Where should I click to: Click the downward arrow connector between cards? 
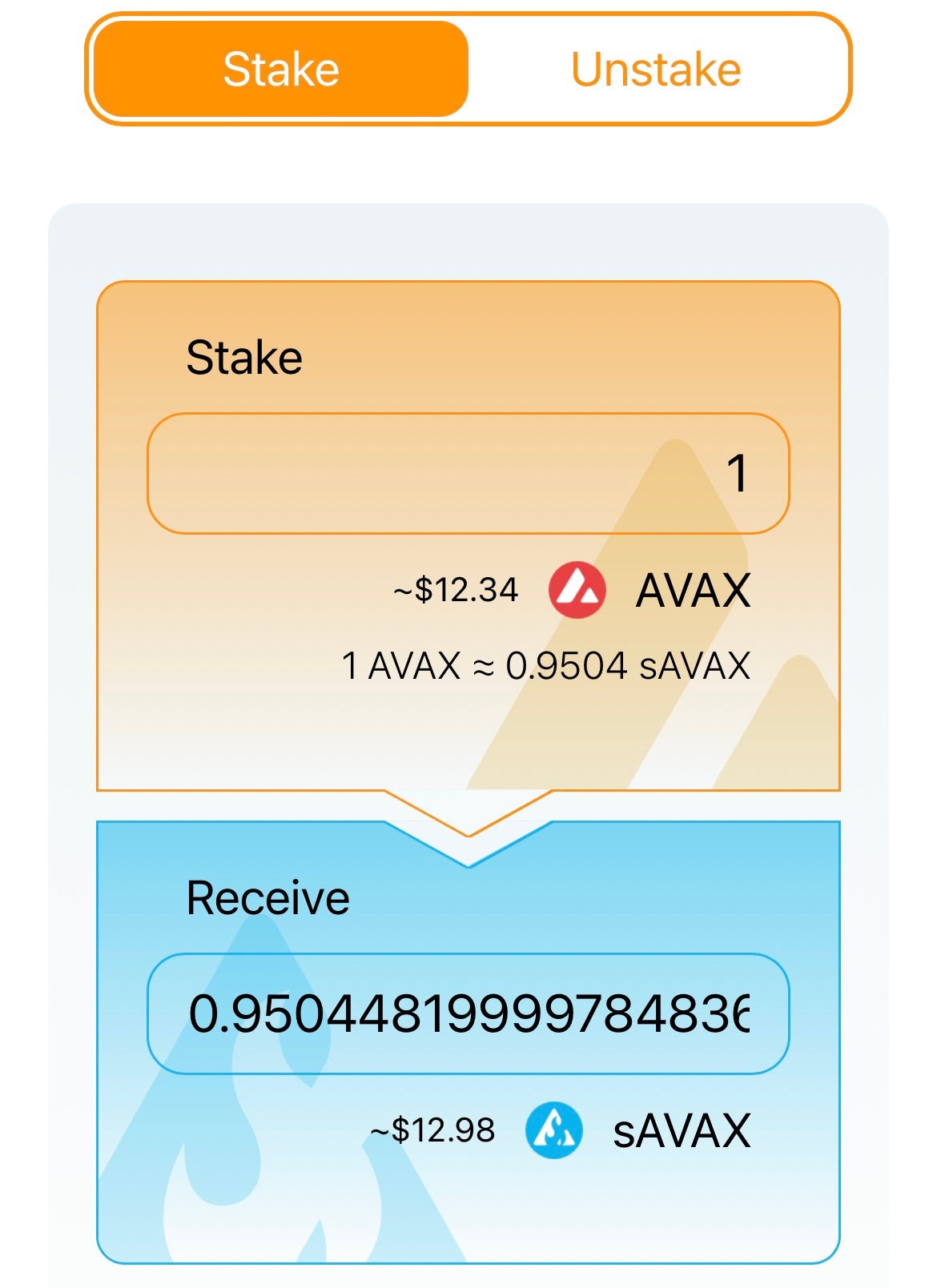[468, 833]
